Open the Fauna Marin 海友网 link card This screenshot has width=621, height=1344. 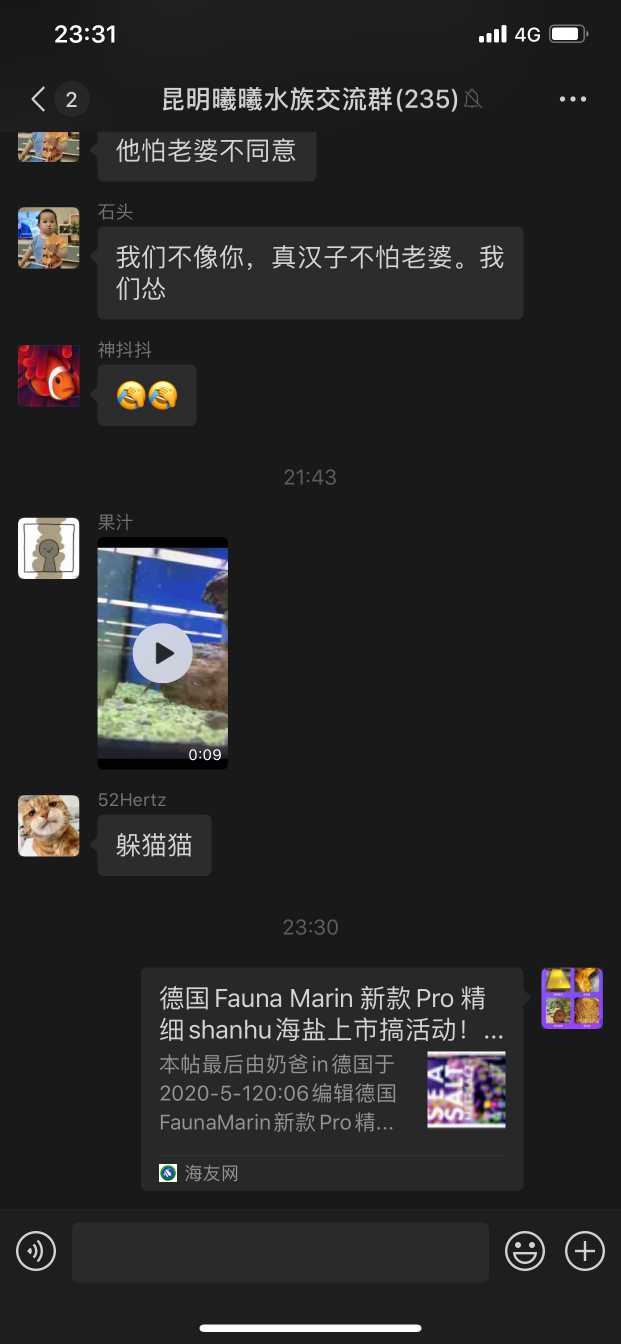pyautogui.click(x=332, y=1077)
